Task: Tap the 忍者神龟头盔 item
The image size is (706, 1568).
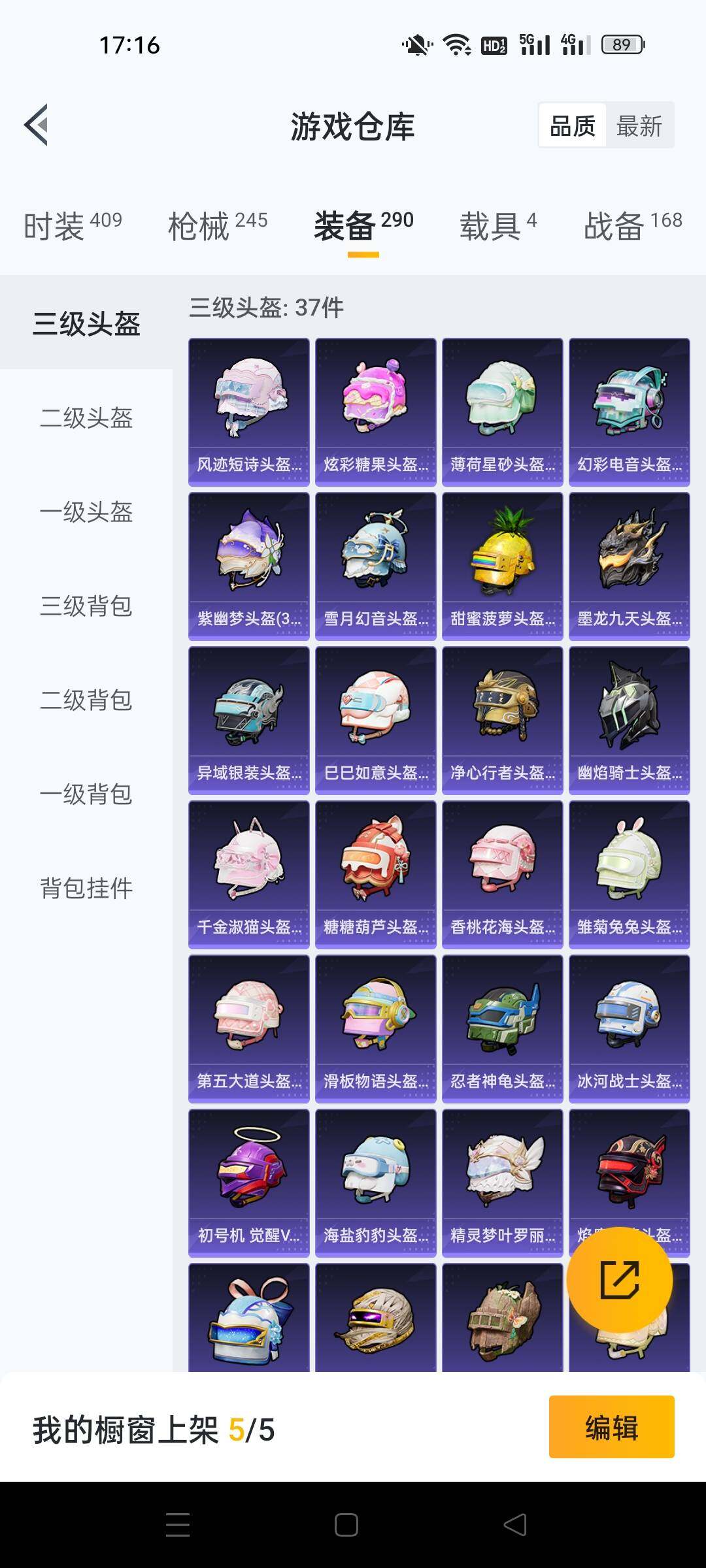Action: [502, 1028]
